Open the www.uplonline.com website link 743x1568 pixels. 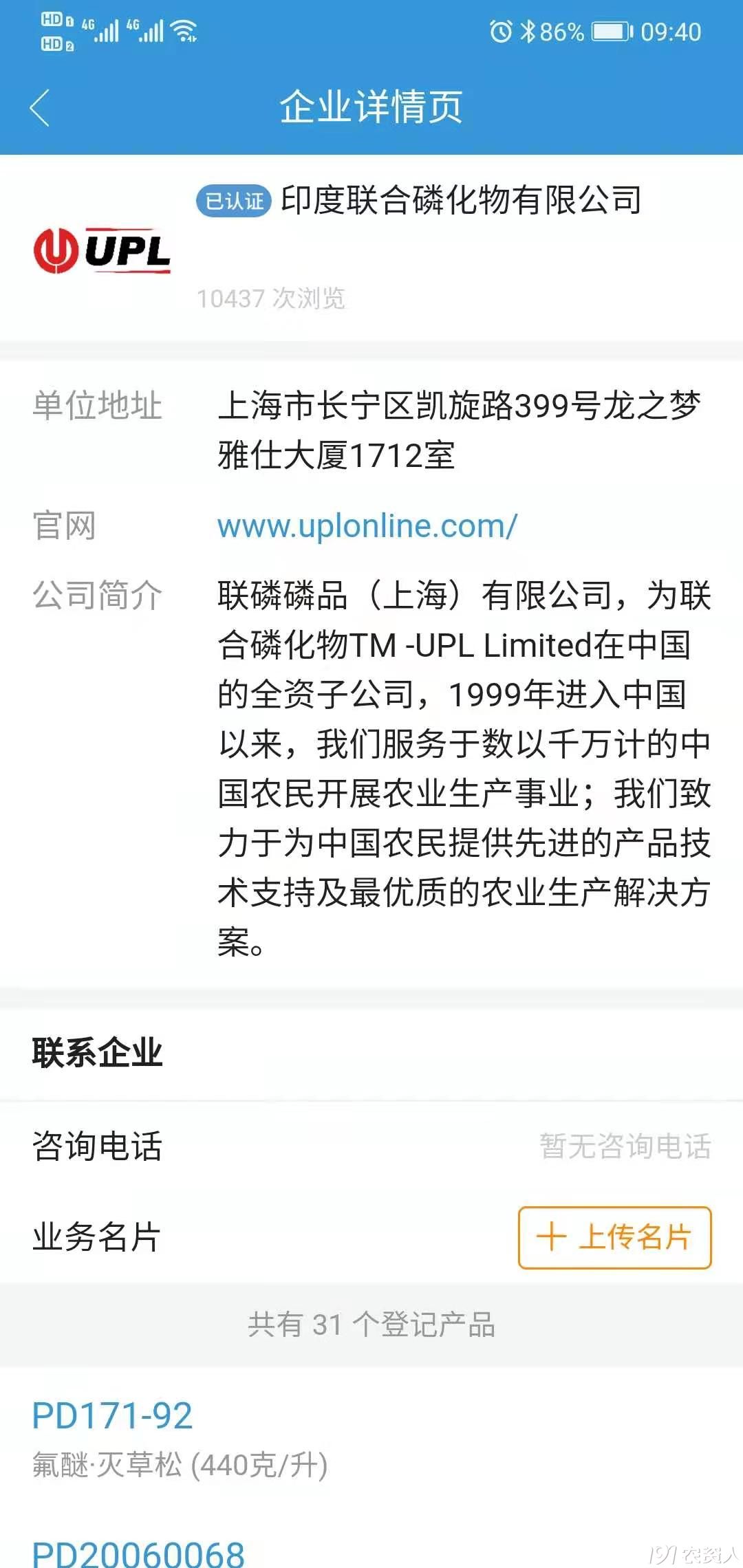pos(367,527)
